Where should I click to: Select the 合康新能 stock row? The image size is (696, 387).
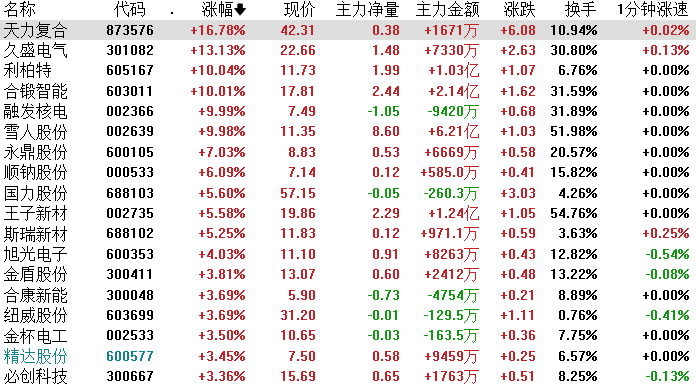(x=348, y=295)
